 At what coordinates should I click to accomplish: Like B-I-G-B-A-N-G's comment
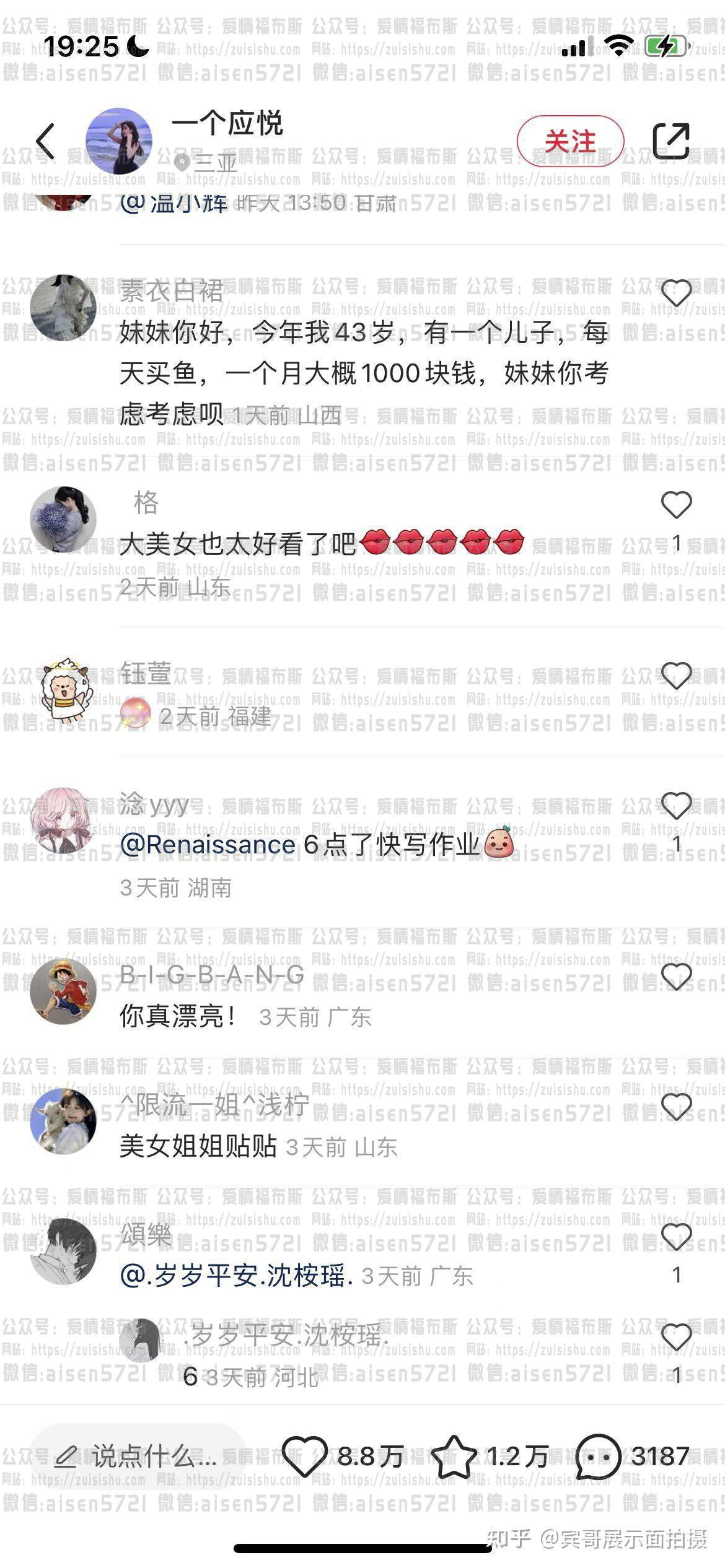coord(676,977)
